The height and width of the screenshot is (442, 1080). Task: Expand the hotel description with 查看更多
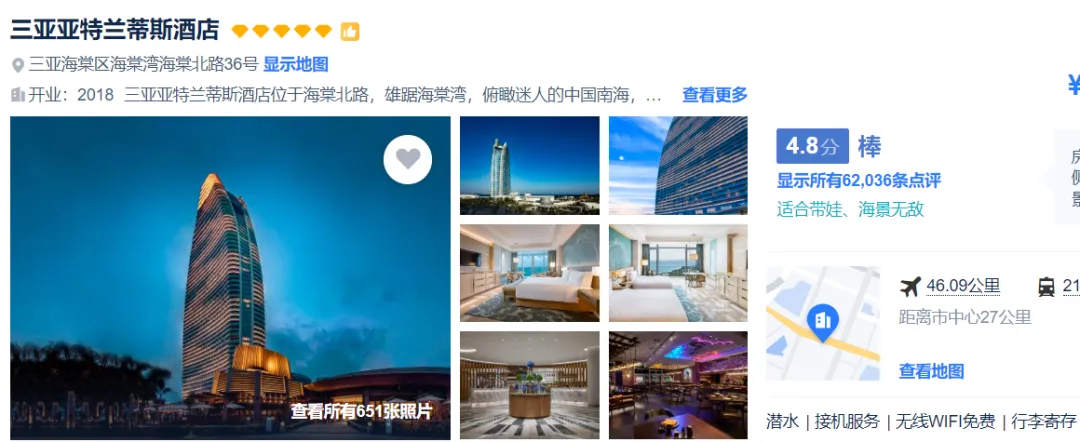[x=714, y=94]
